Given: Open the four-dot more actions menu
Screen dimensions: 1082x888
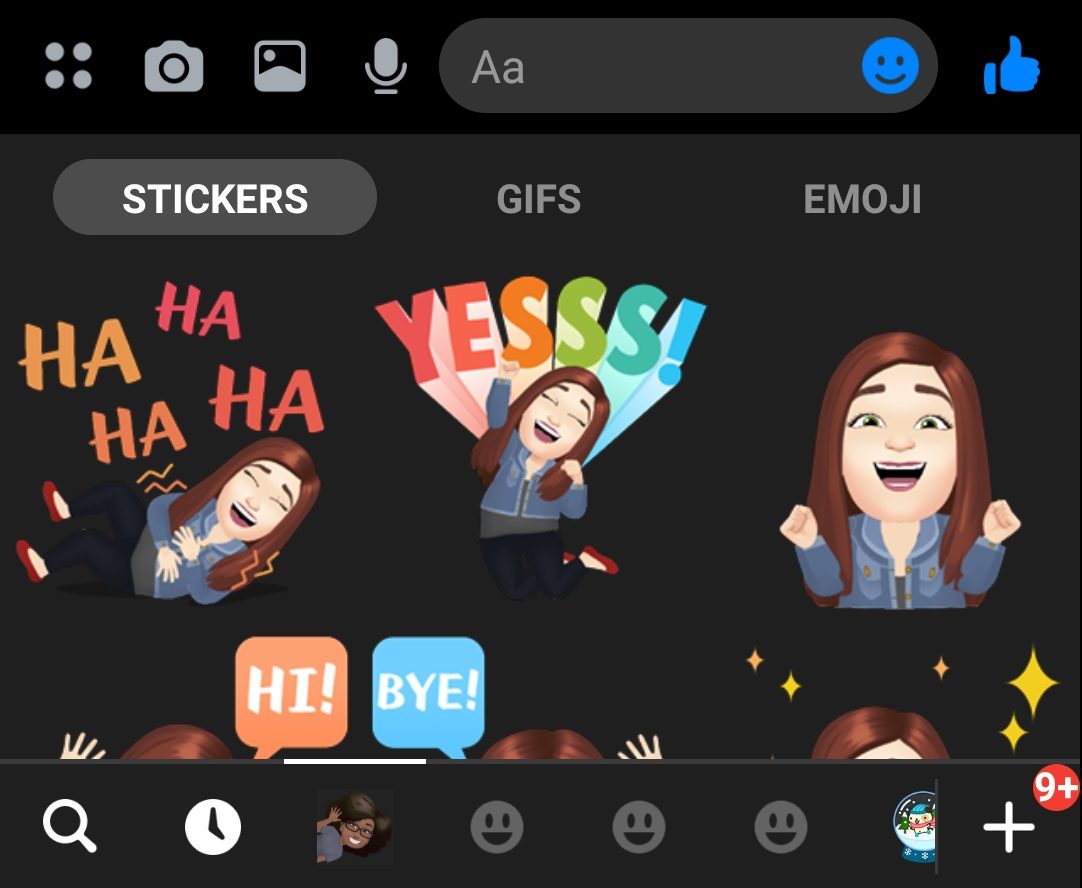Looking at the screenshot, I should 69,66.
